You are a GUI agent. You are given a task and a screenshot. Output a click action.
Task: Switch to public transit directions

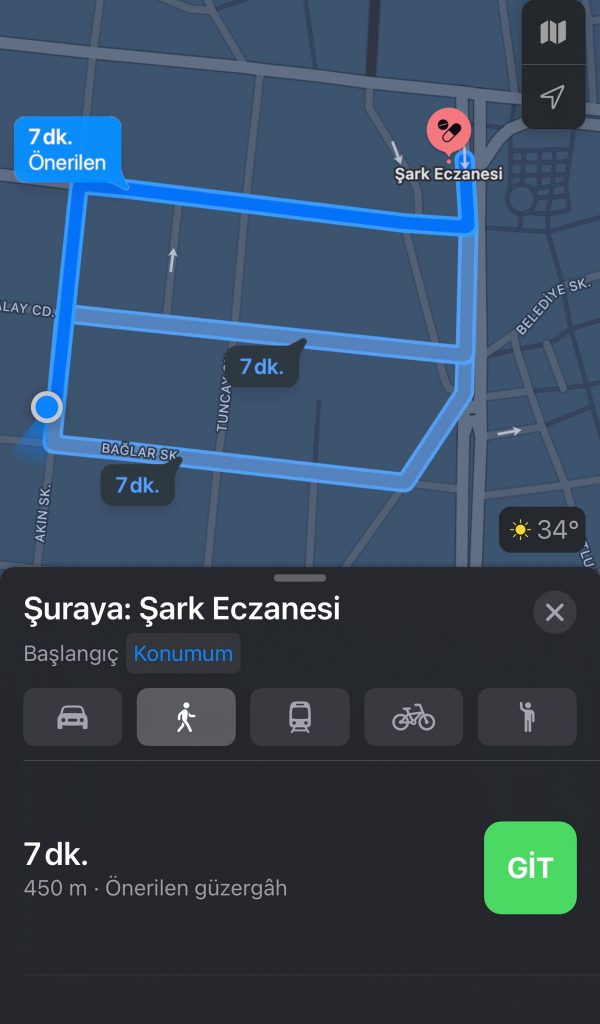(300, 717)
